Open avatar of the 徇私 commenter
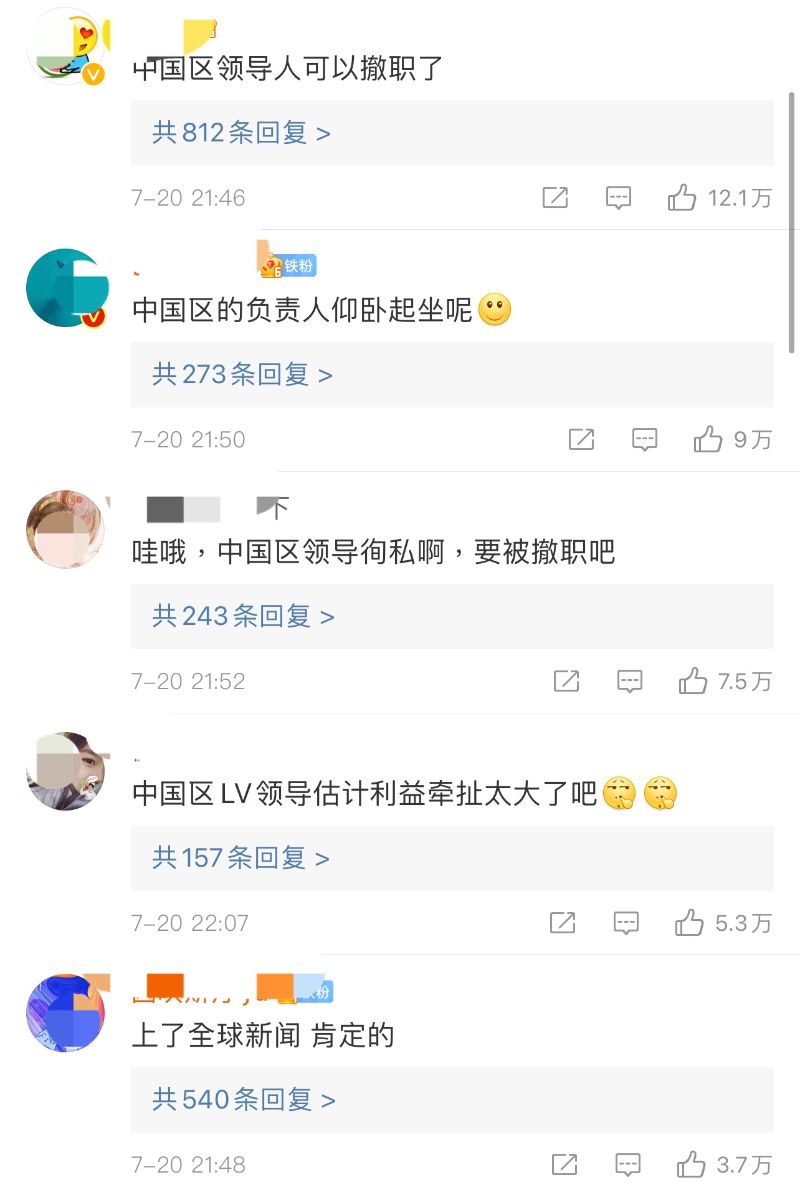The width and height of the screenshot is (800, 1195). (x=66, y=530)
